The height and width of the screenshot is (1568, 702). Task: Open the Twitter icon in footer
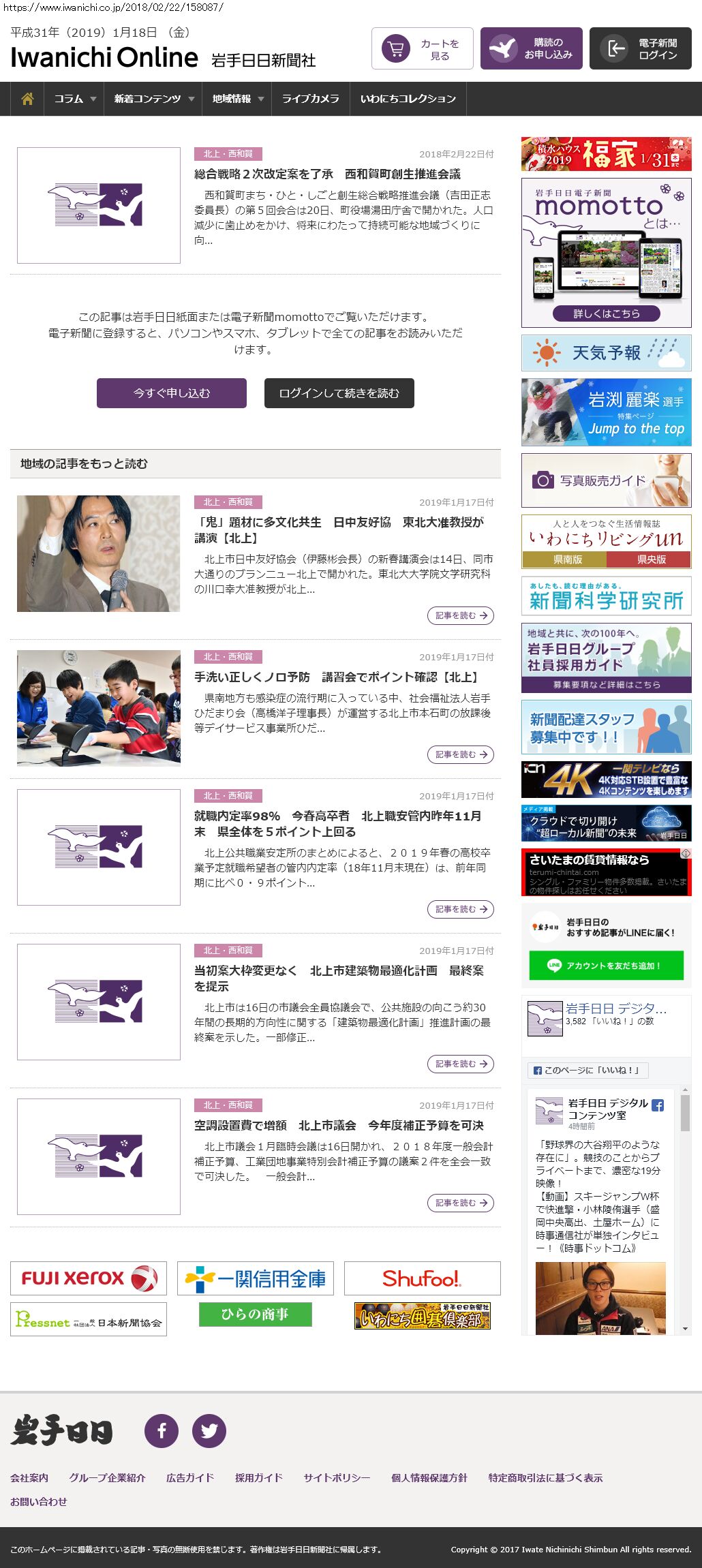pos(209,1430)
